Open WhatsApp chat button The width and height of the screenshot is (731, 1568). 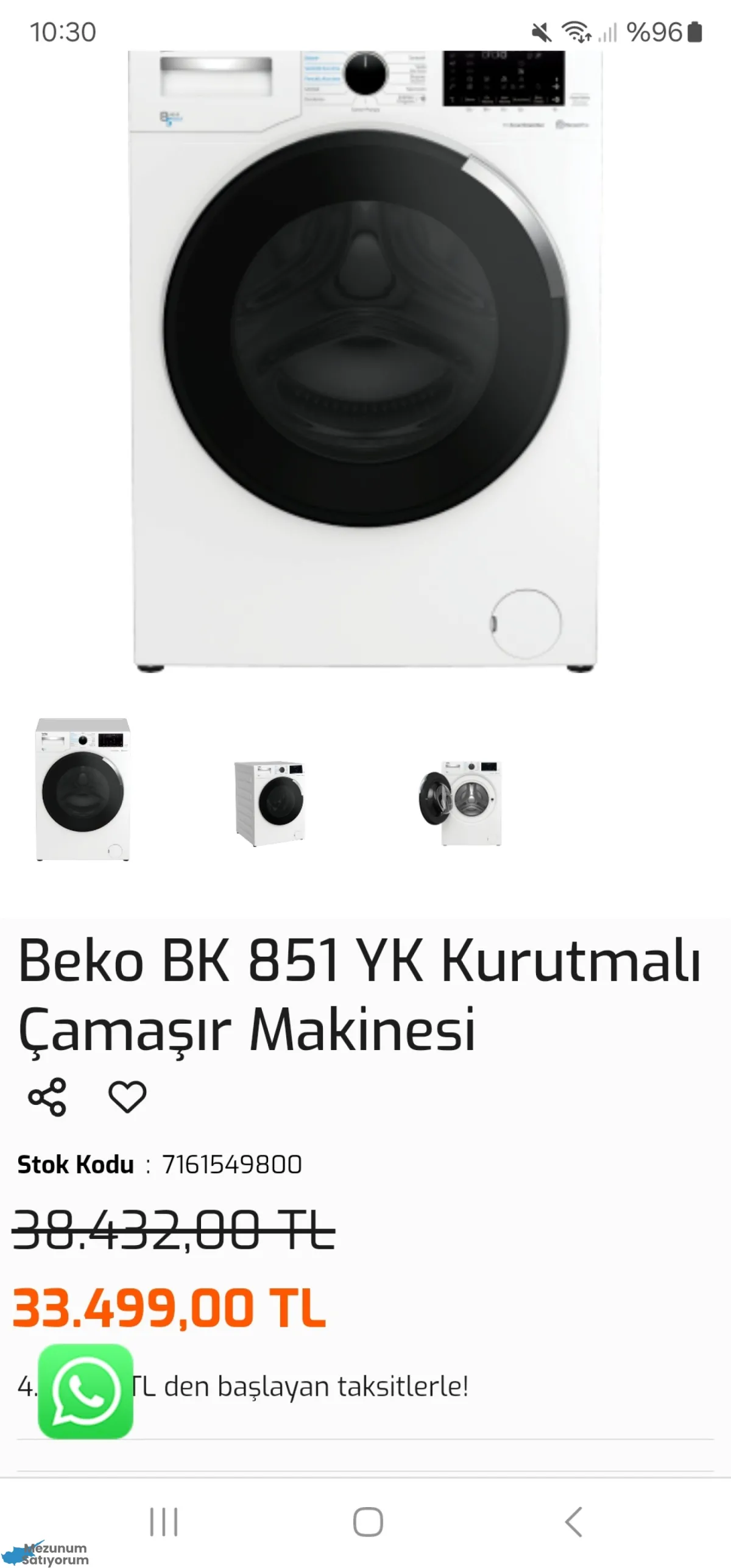(85, 1391)
